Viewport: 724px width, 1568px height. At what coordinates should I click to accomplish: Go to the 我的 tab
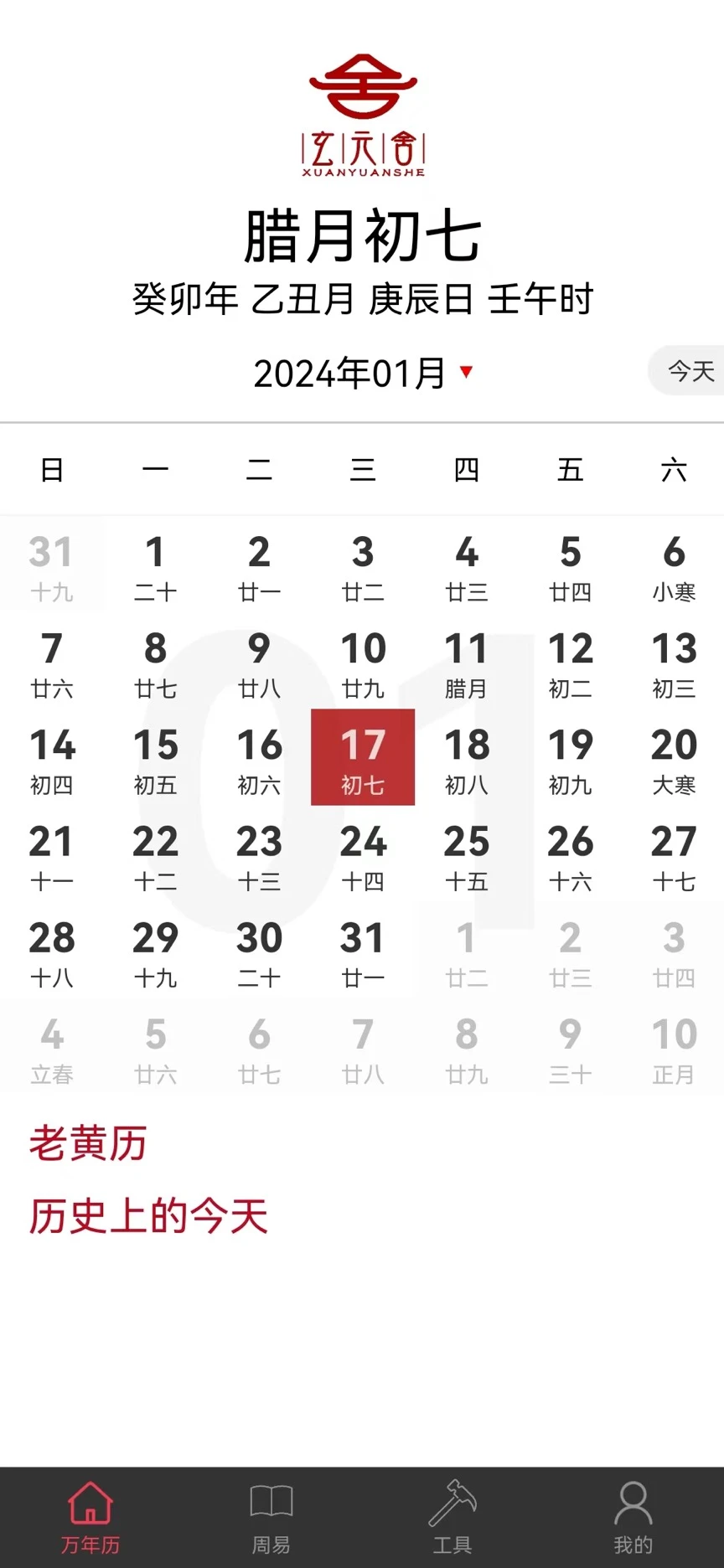pos(633,1518)
